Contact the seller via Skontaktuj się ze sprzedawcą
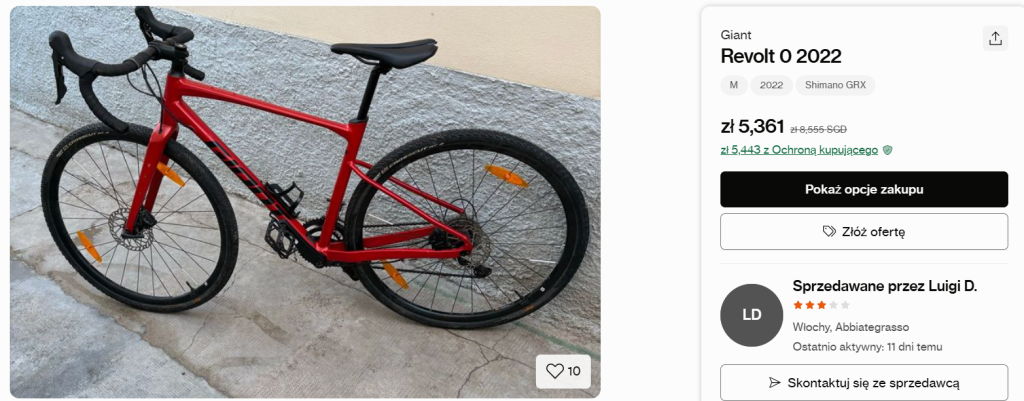1024x401 pixels. click(864, 382)
